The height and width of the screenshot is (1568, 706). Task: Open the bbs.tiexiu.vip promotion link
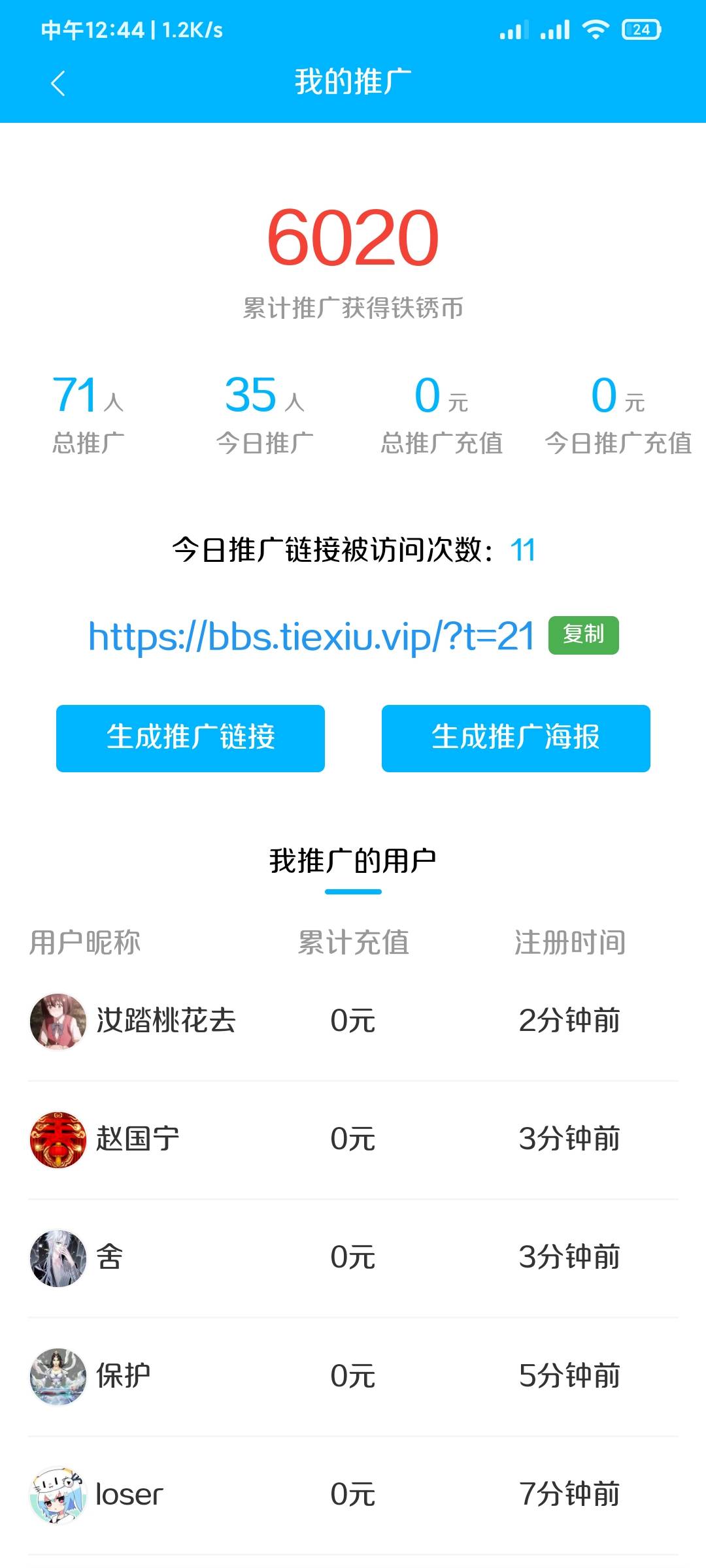[x=312, y=636]
